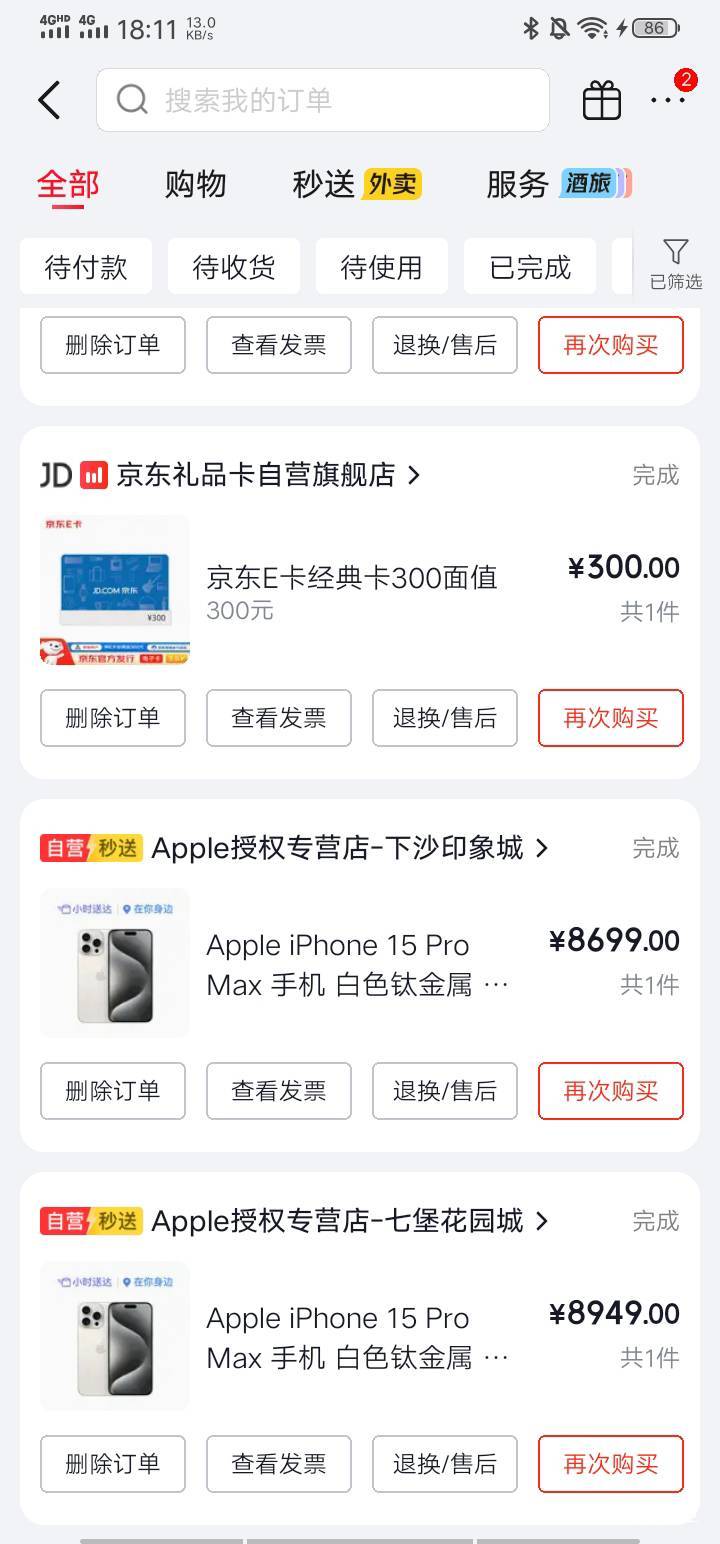This screenshot has height=1544, width=720.
Task: Open the 已筛选 filter funnel
Action: [x=676, y=264]
